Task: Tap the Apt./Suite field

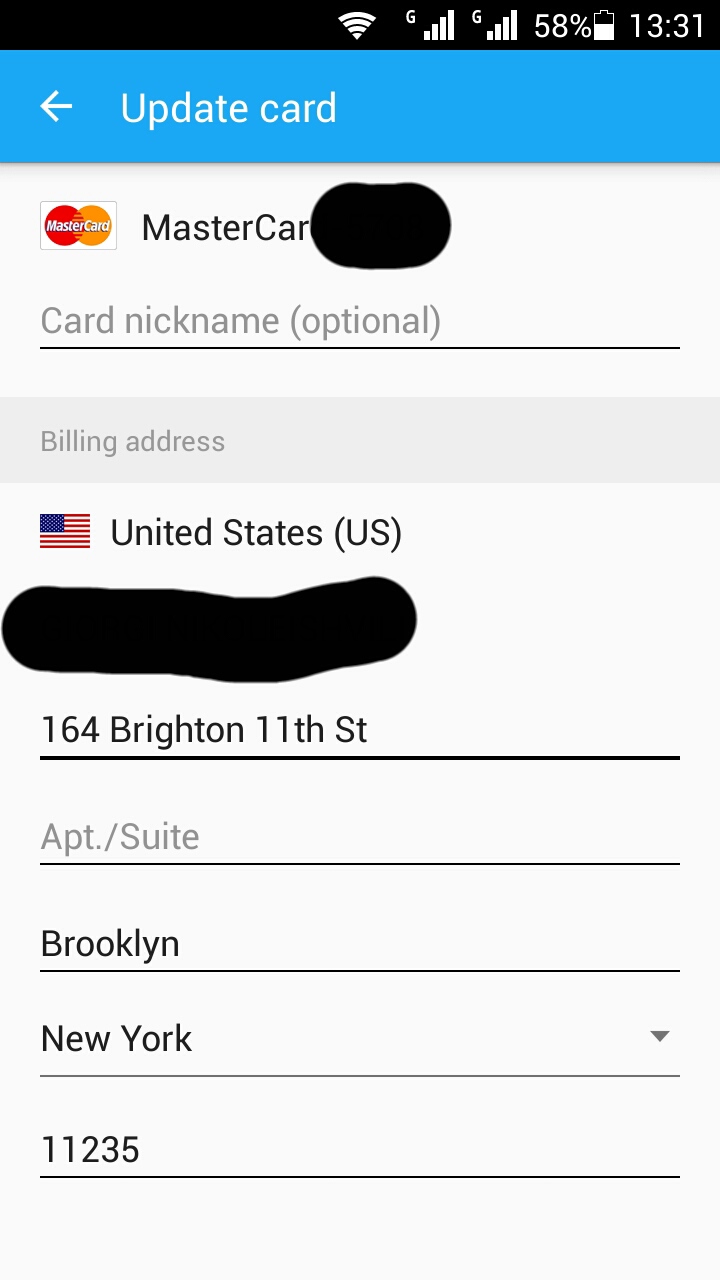Action: pos(359,837)
